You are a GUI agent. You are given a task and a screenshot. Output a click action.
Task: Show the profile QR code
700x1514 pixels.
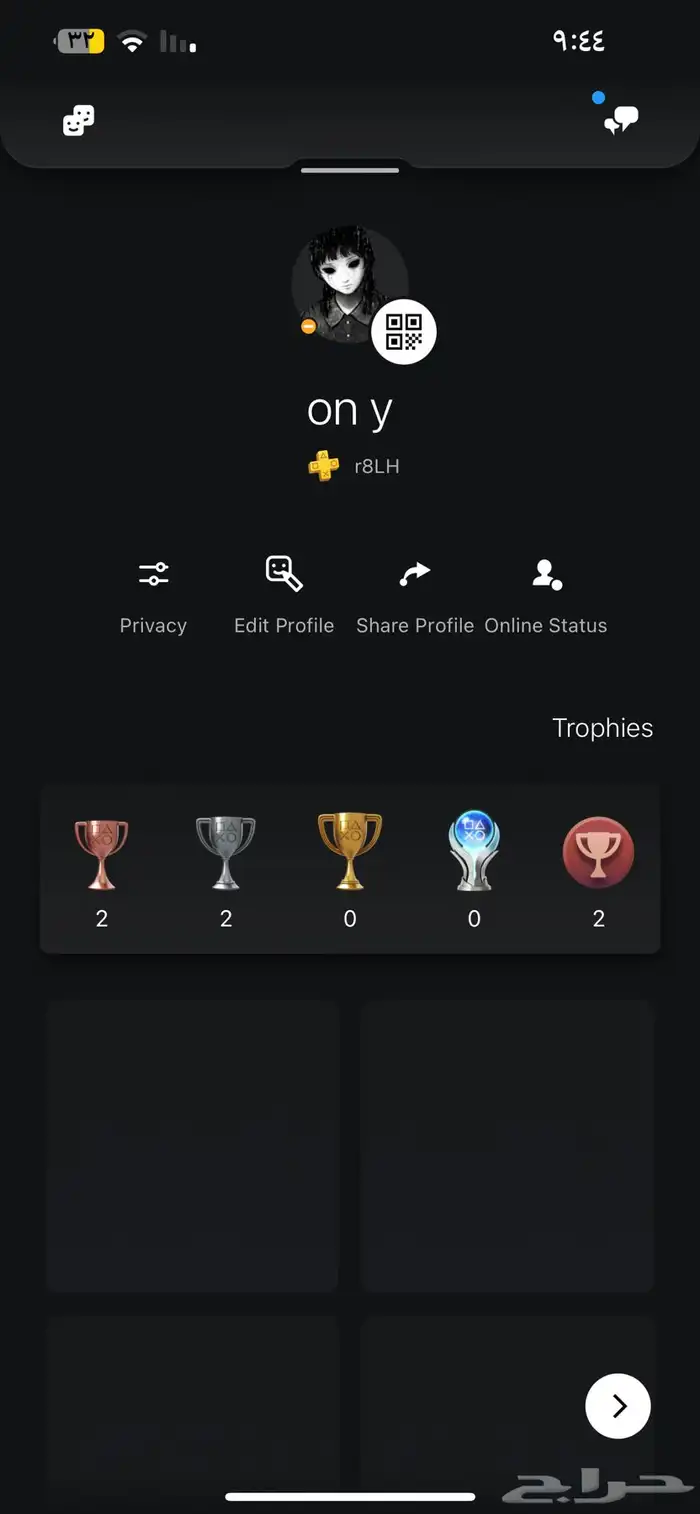coord(404,331)
